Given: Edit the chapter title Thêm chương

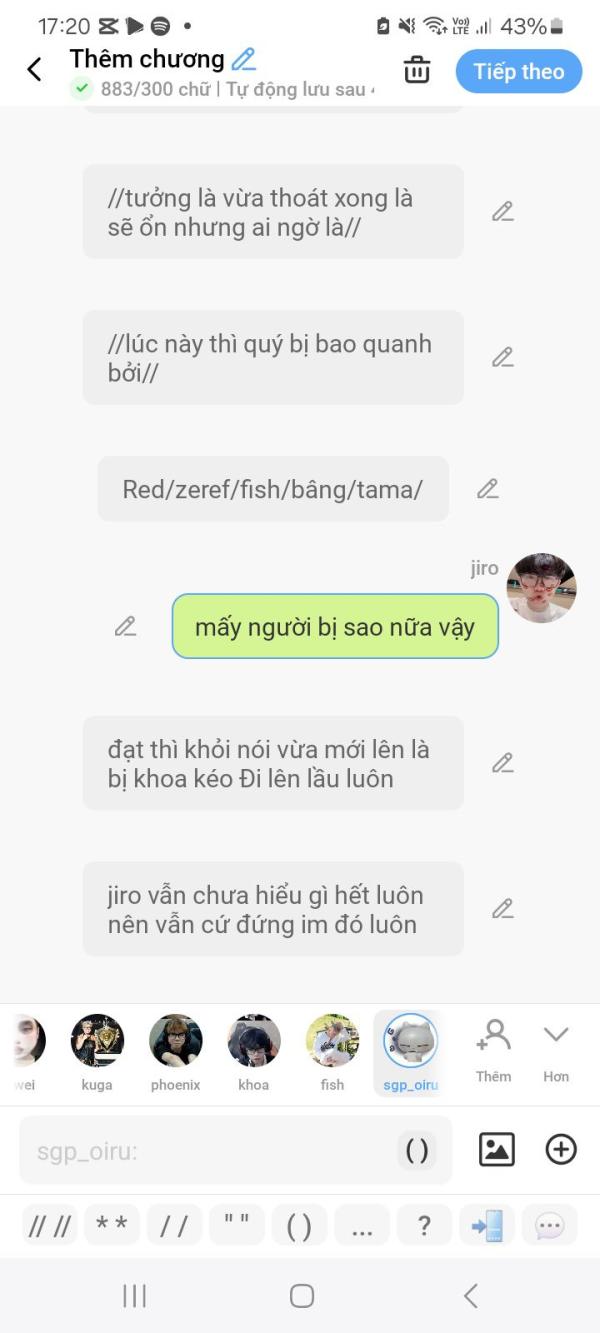Looking at the screenshot, I should (x=243, y=59).
